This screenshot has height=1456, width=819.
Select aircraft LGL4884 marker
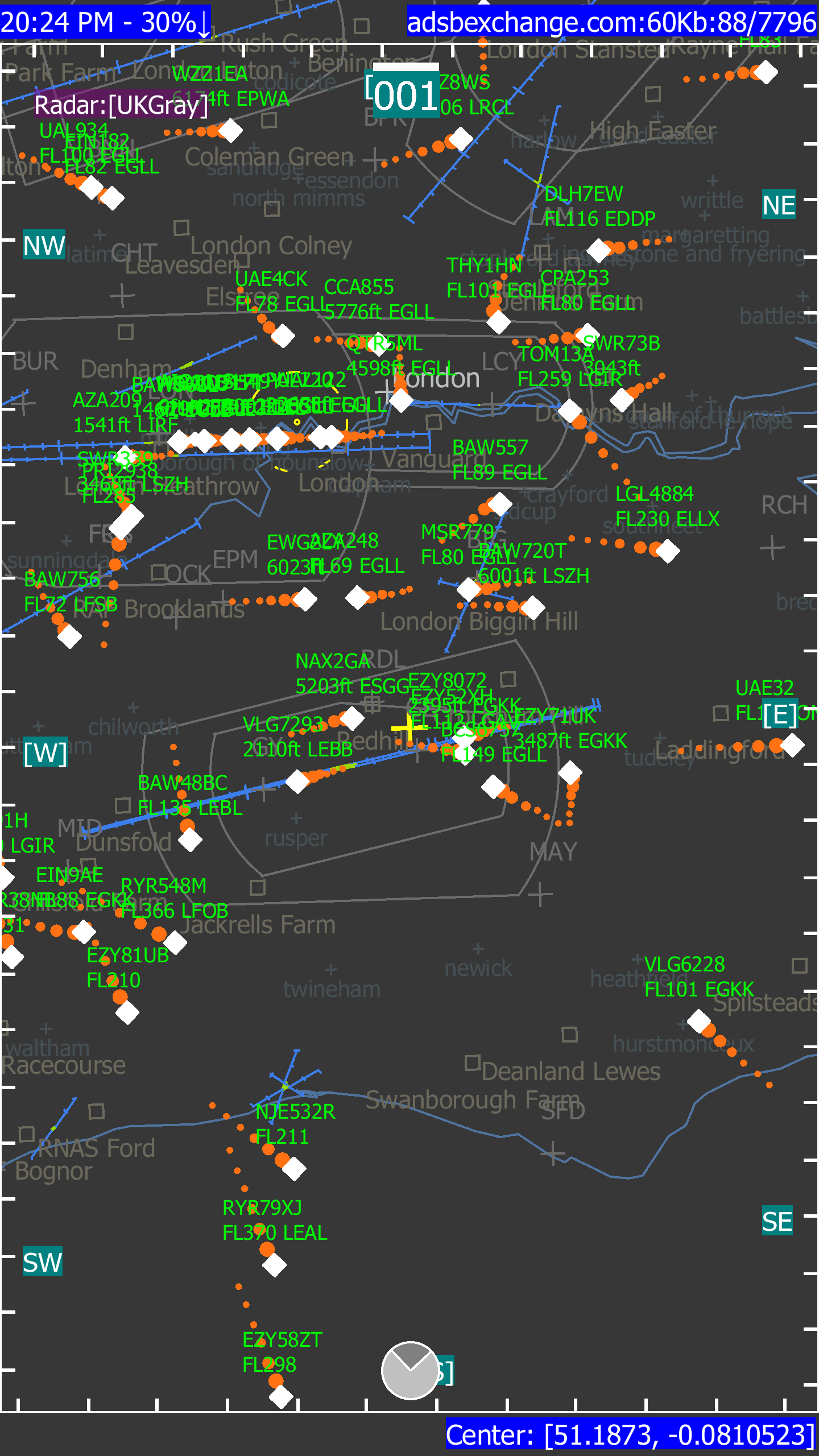point(668,551)
